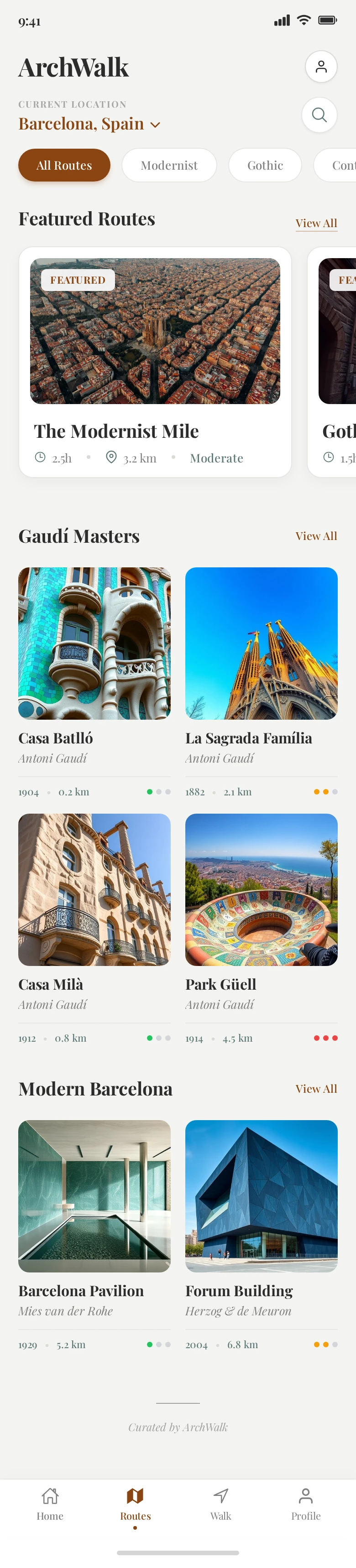Open the profile icon in the header
The width and height of the screenshot is (356, 1568).
321,66
